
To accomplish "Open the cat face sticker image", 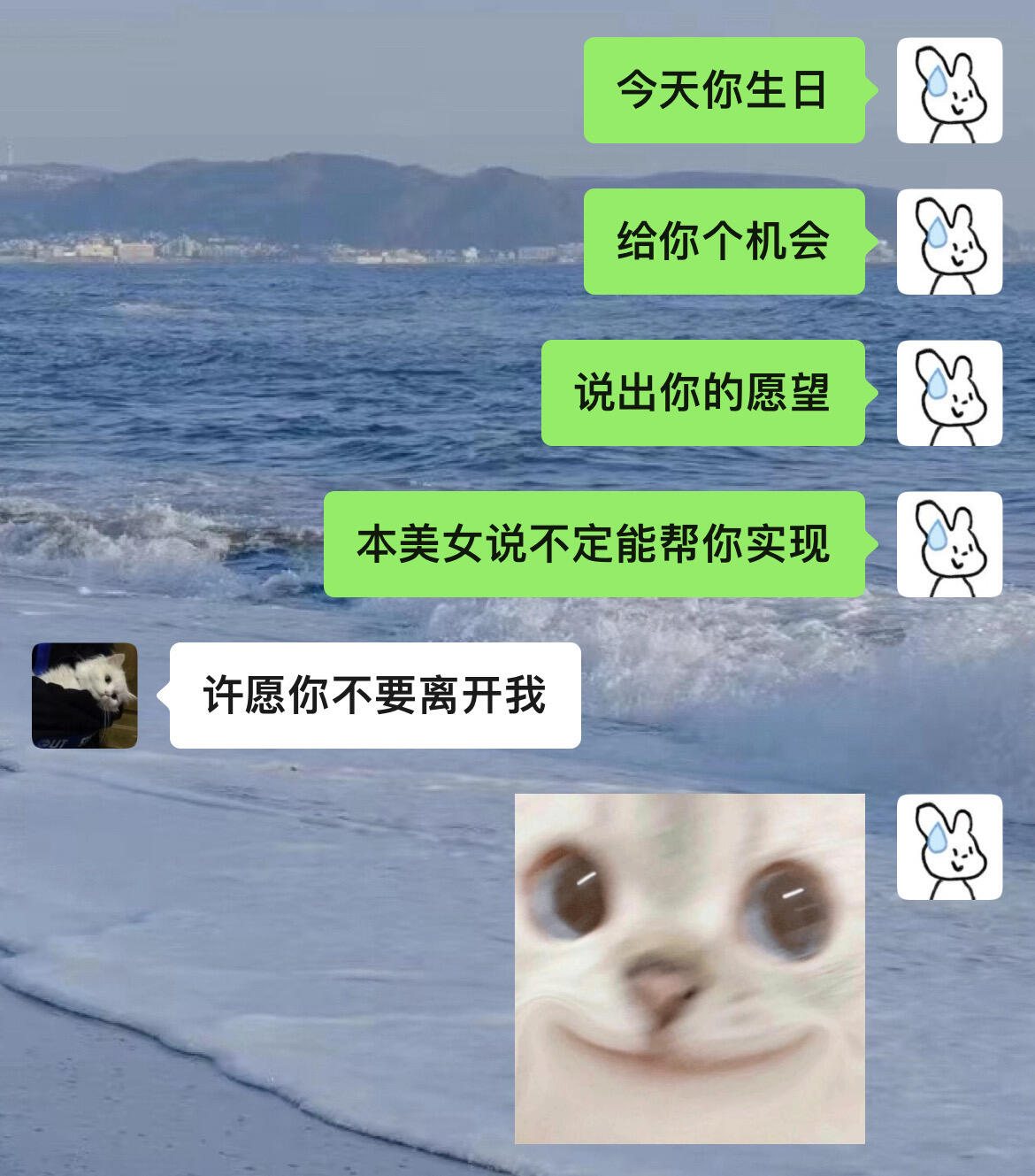I will click(690, 969).
